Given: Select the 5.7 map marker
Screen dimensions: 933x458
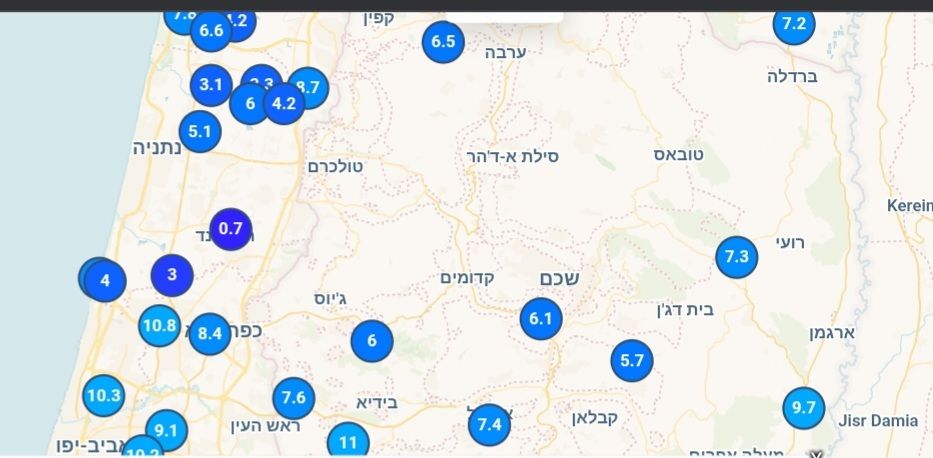Looking at the screenshot, I should coord(632,361).
